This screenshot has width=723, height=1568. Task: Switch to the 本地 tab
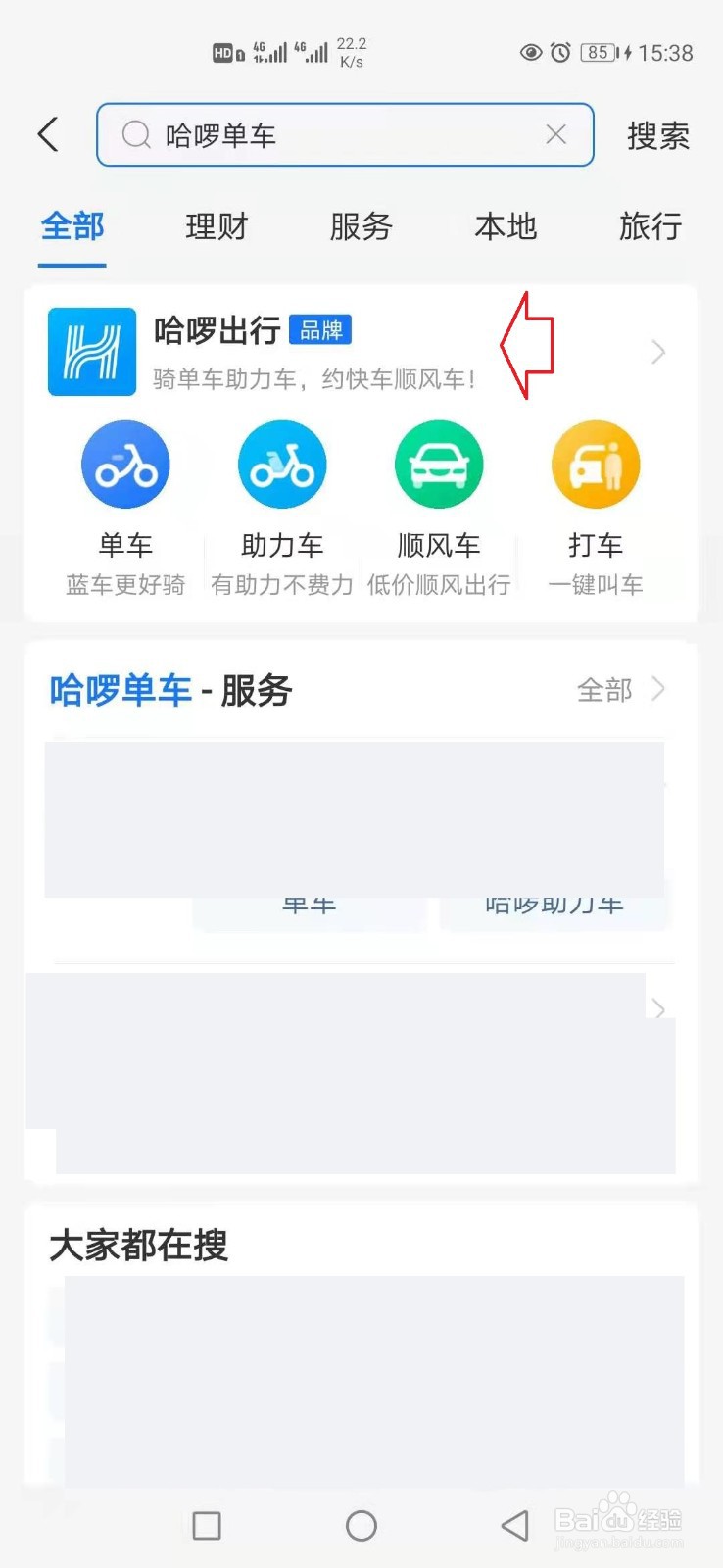tap(506, 227)
